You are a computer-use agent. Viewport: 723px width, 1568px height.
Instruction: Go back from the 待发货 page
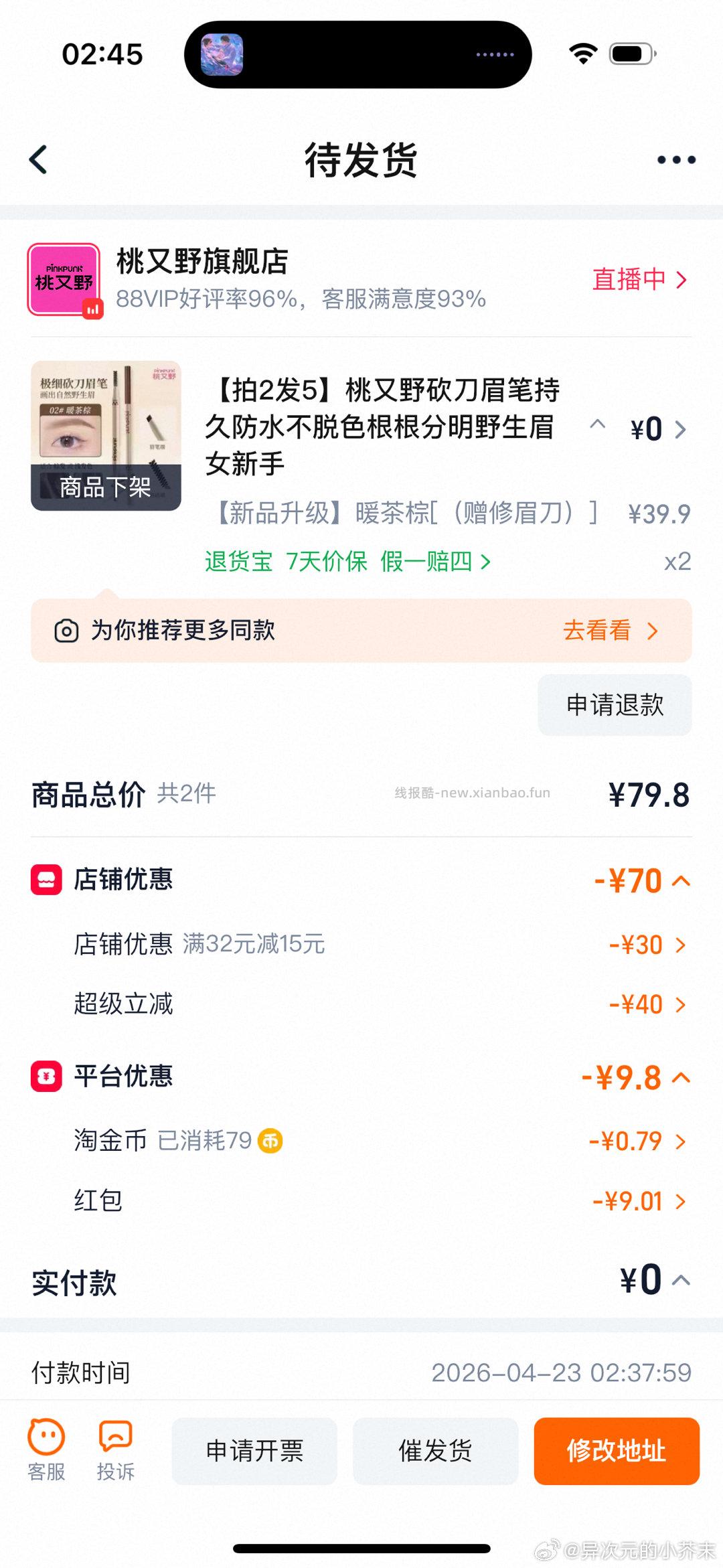coord(39,160)
